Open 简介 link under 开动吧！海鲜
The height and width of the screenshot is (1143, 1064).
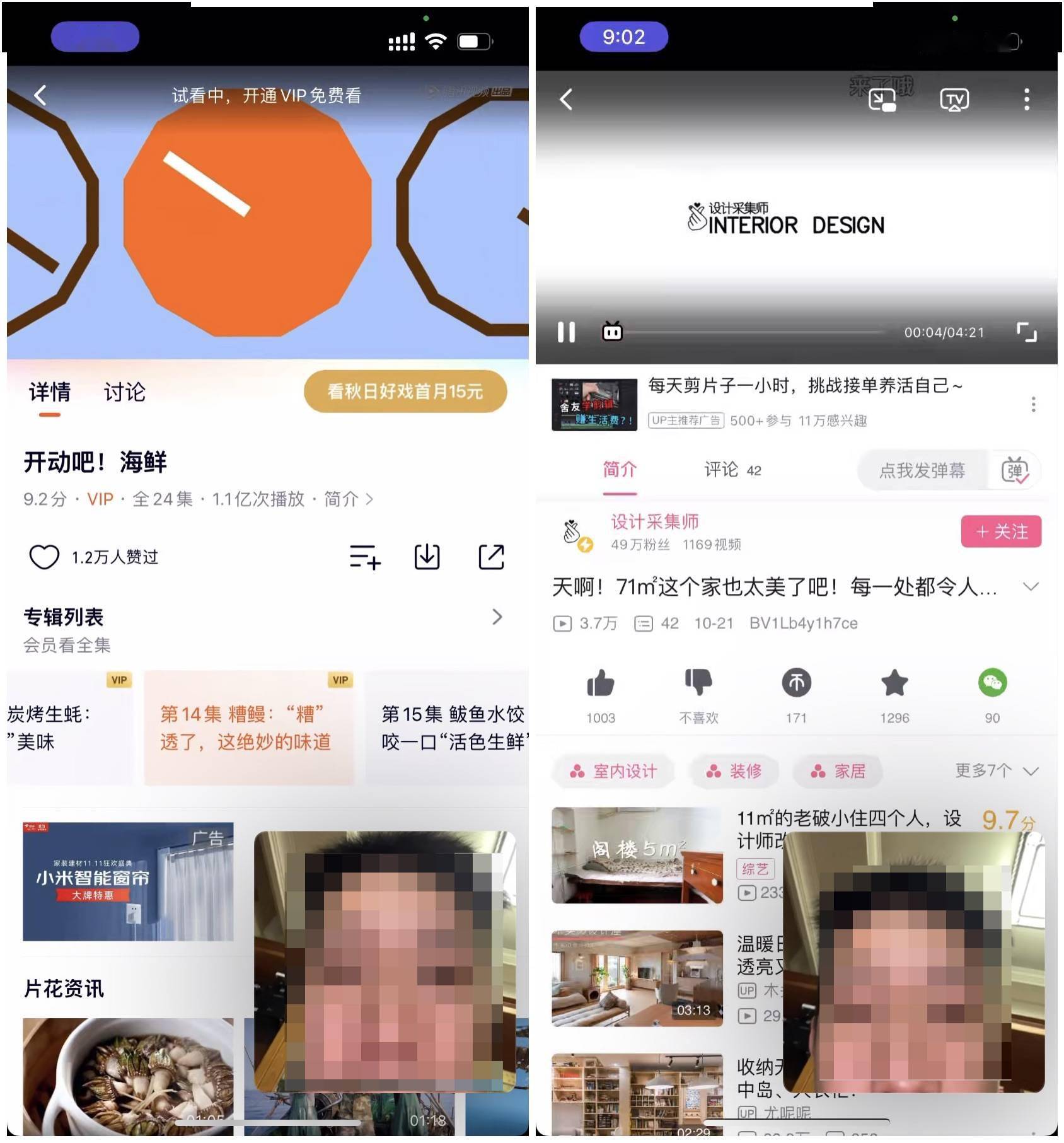[x=347, y=499]
